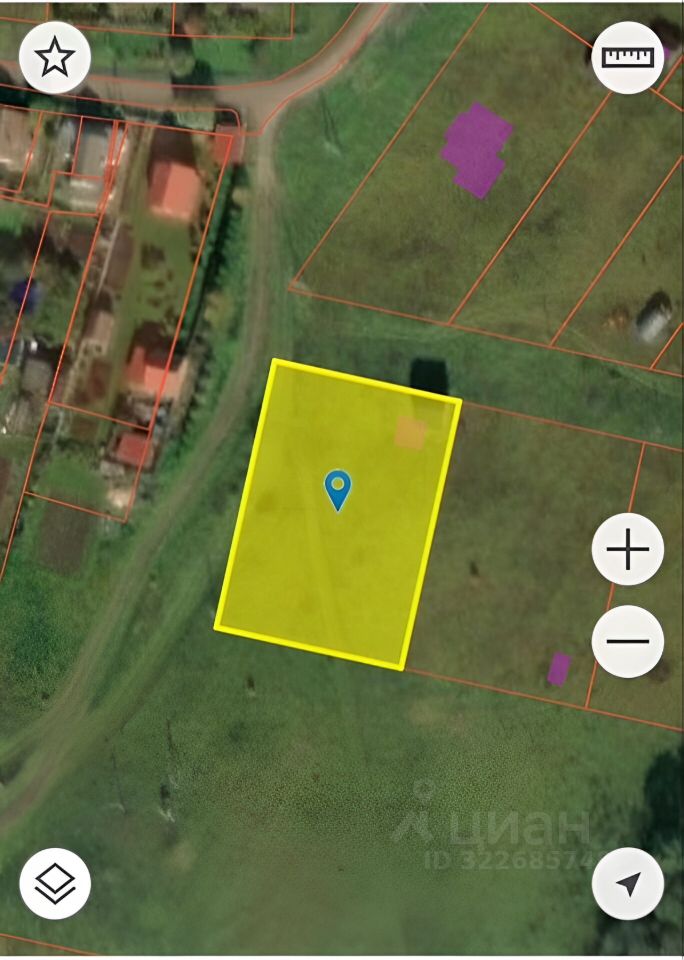Open the map layers selector
Screen dimensions: 684x960
point(55,884)
